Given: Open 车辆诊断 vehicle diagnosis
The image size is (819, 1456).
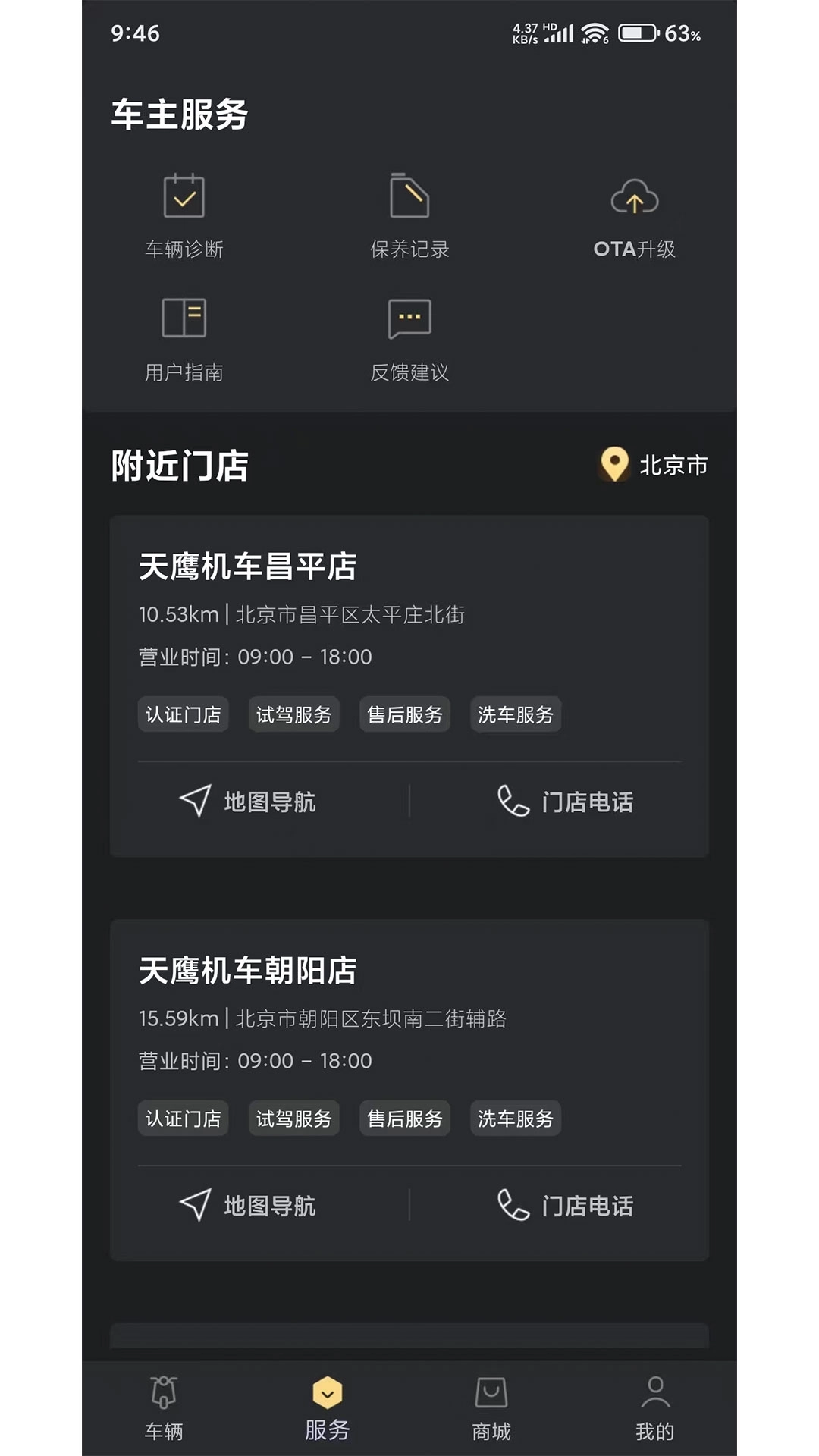Looking at the screenshot, I should (184, 215).
